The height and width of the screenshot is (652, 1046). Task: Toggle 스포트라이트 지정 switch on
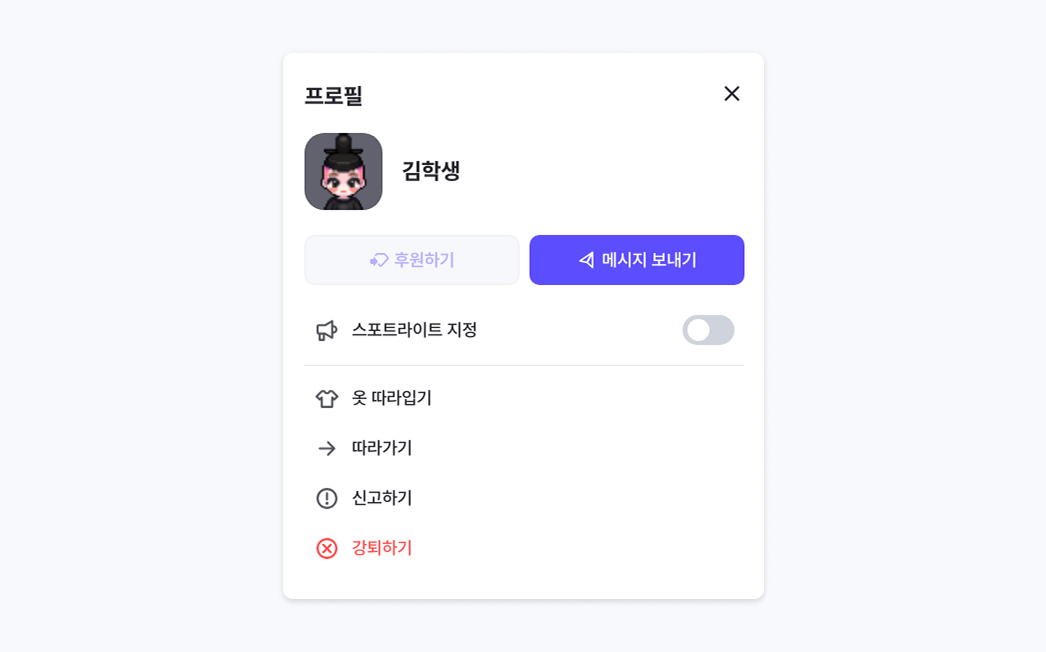[x=708, y=330]
